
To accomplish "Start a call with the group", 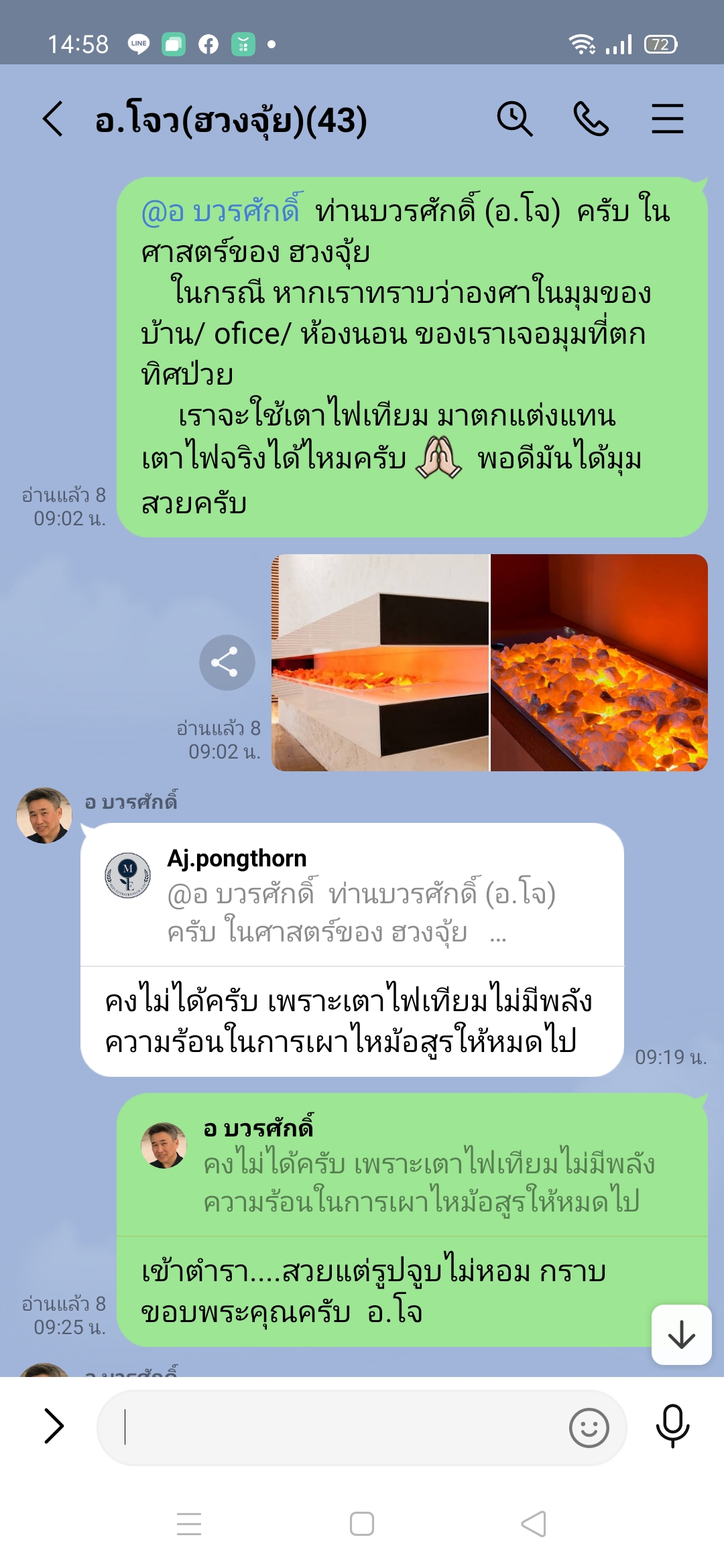I will tap(591, 119).
